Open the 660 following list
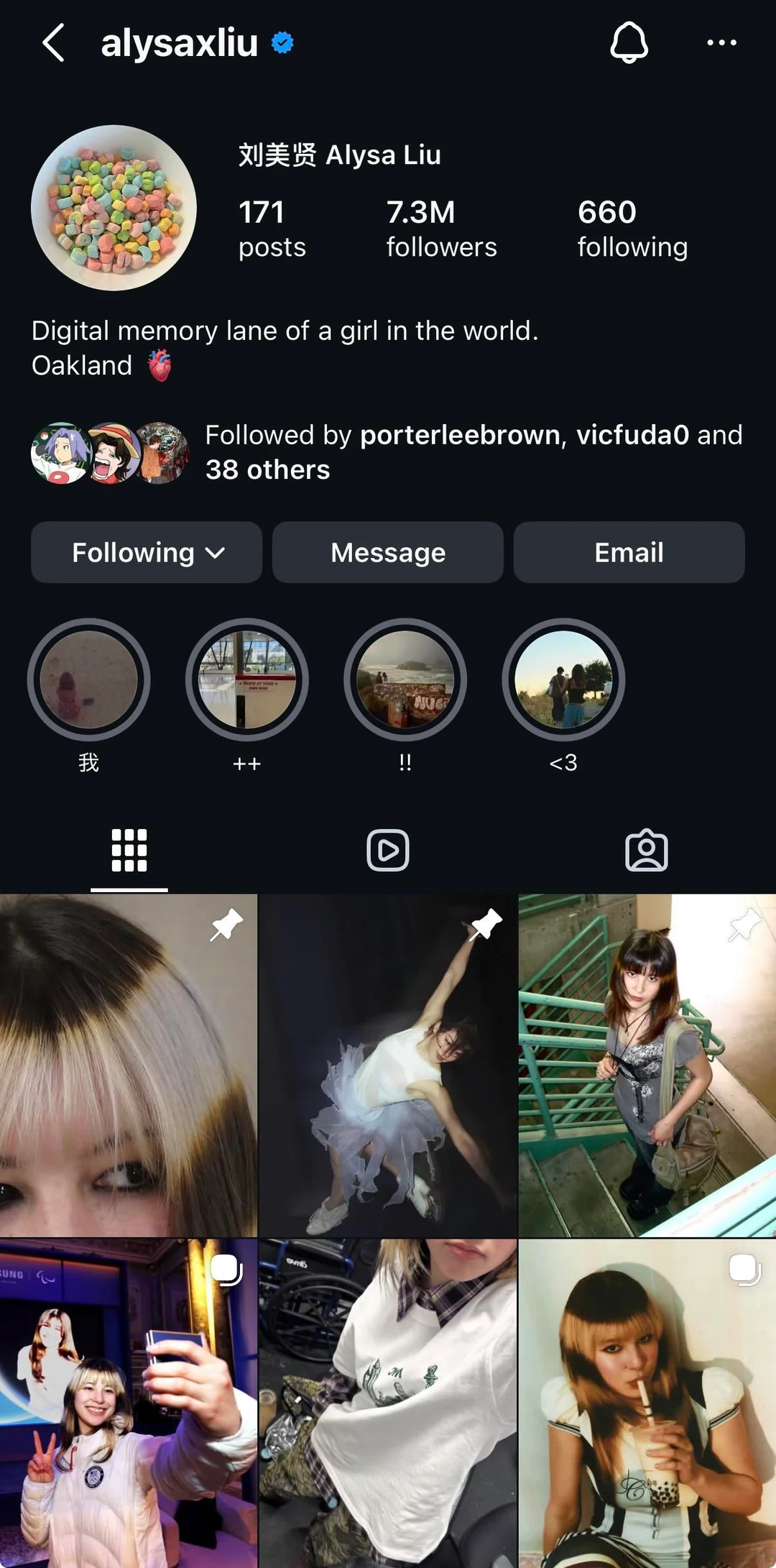 (632, 229)
